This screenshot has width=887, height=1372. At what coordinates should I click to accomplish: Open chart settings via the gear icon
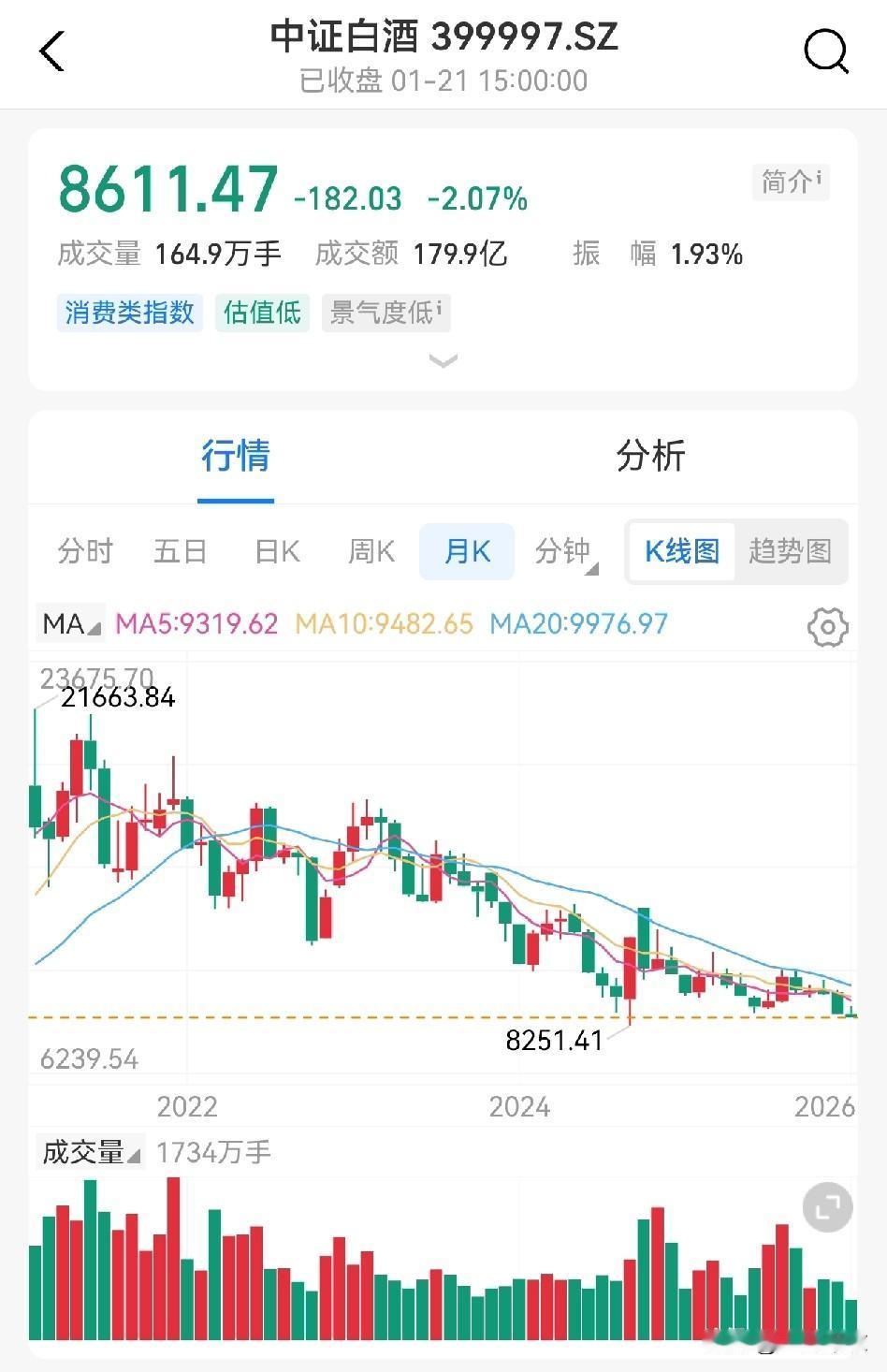coord(827,627)
